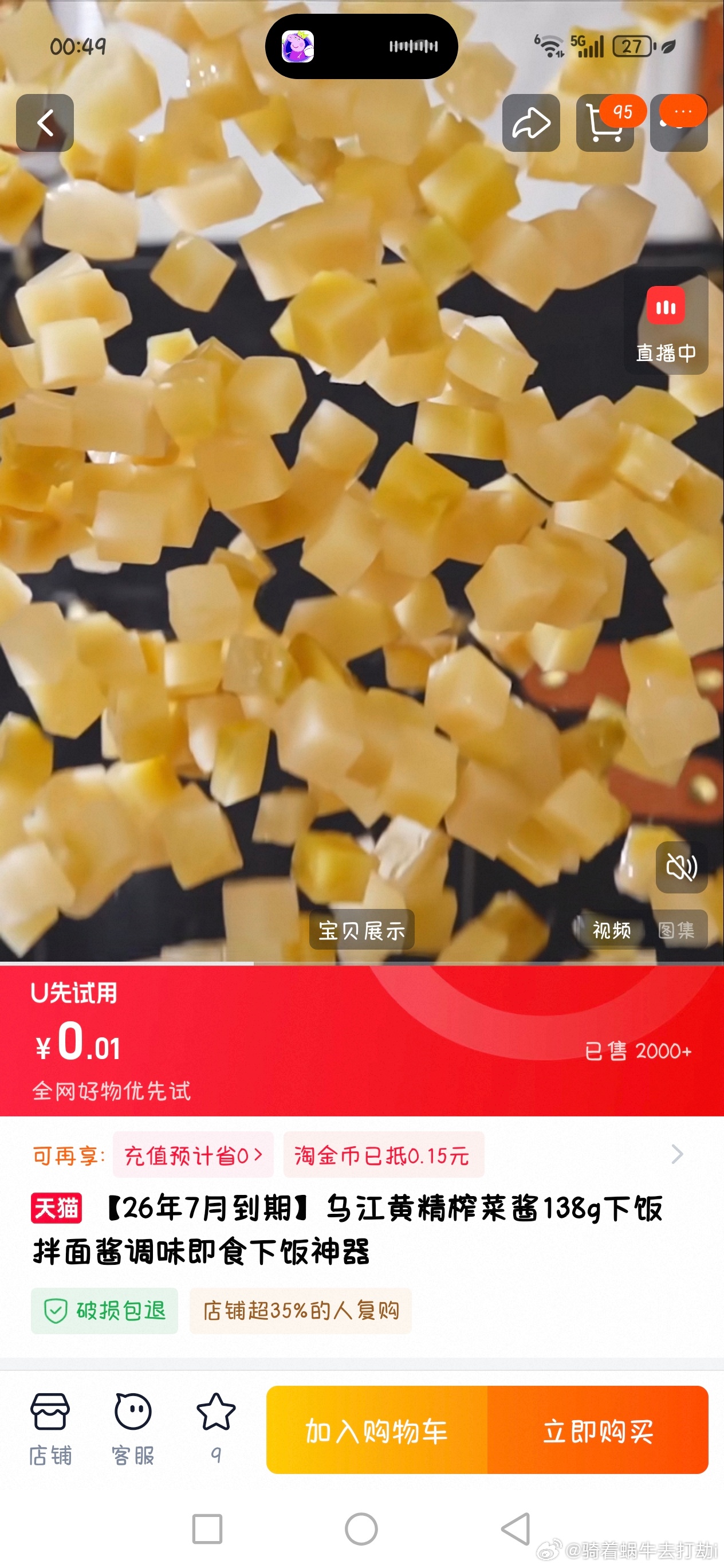Open the shopping cart
724x1568 pixels.
604,124
